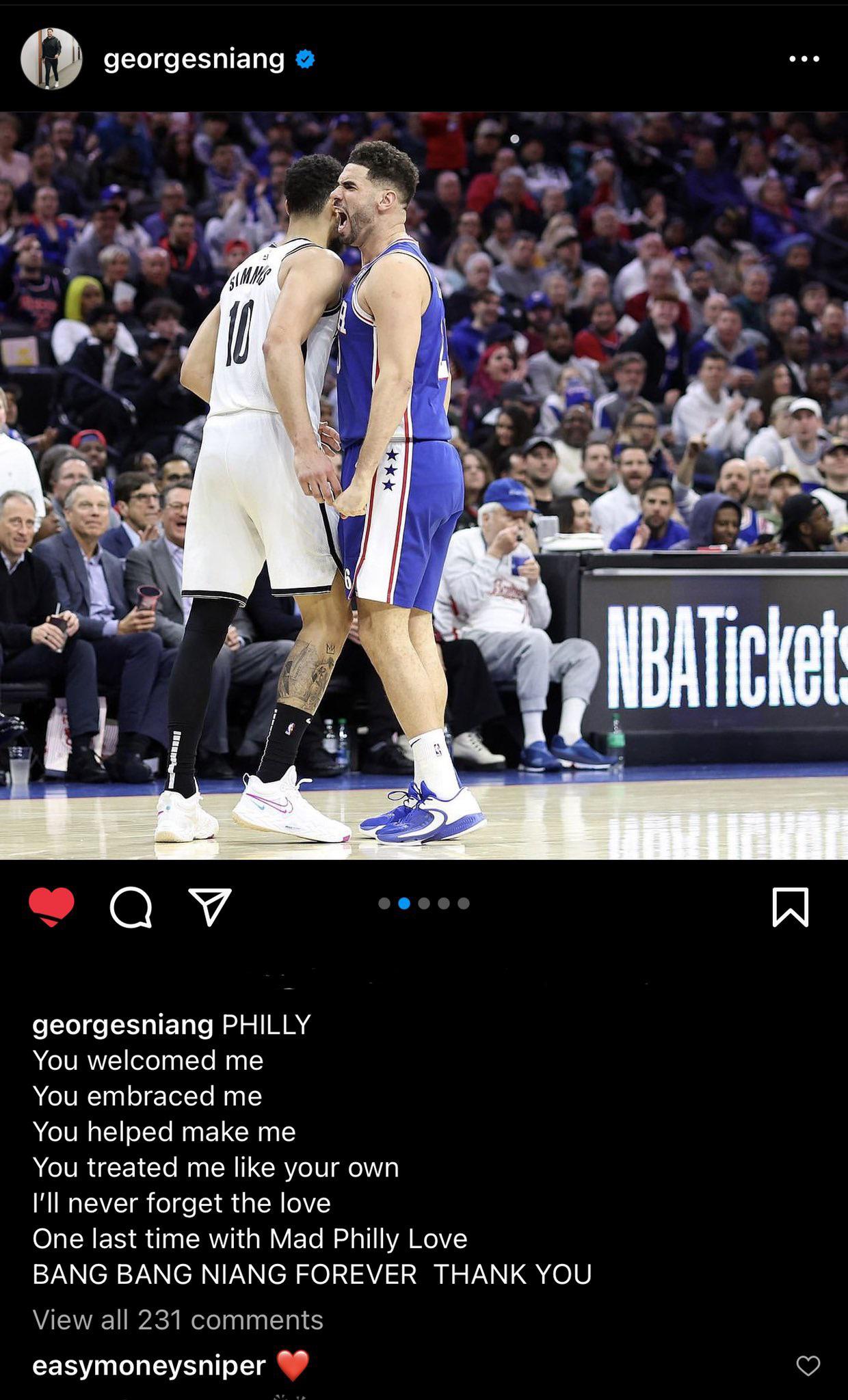Open georgesniang's profile picture
This screenshot has height=1400, width=848.
pos(51,59)
